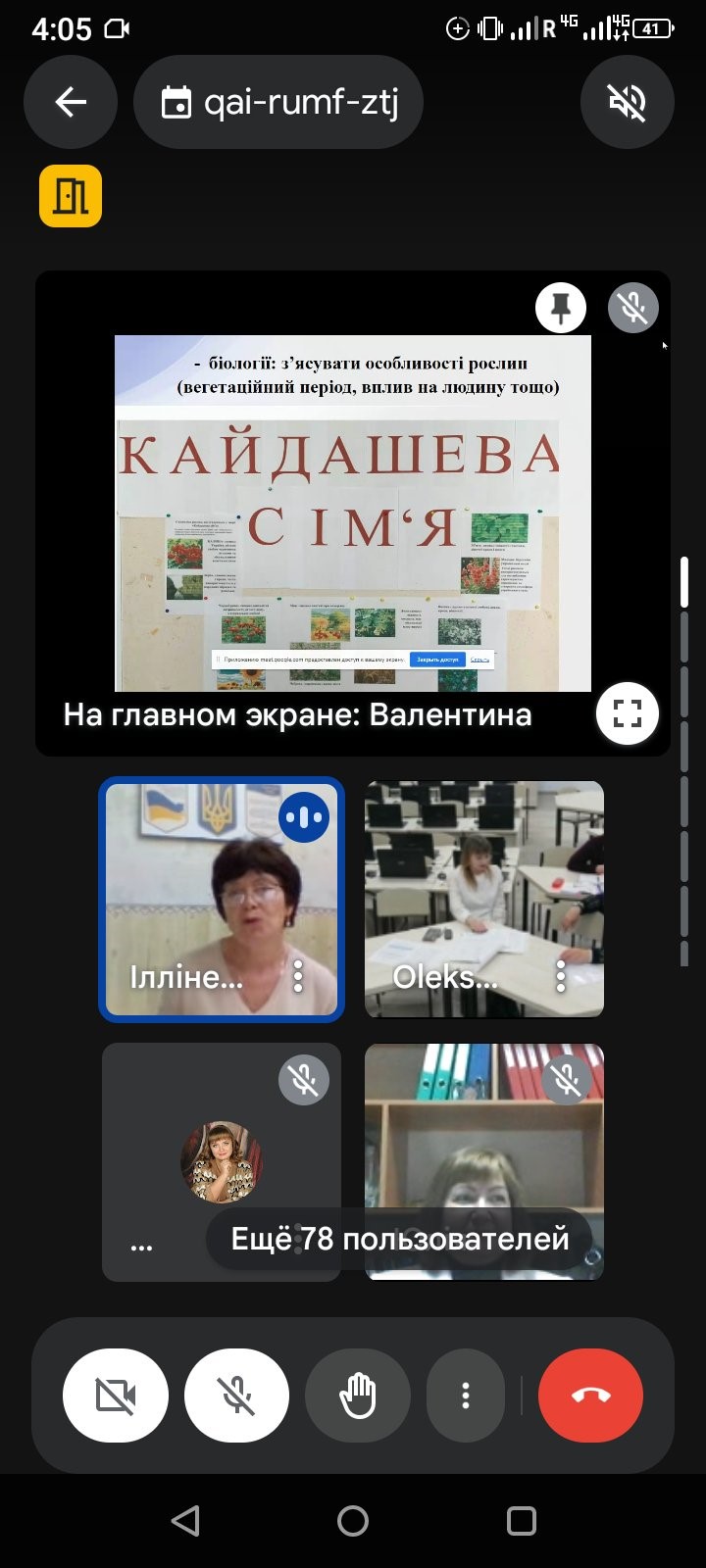706x1568 pixels.
Task: Open options for Ілліне... participant tile
Action: coord(298,976)
